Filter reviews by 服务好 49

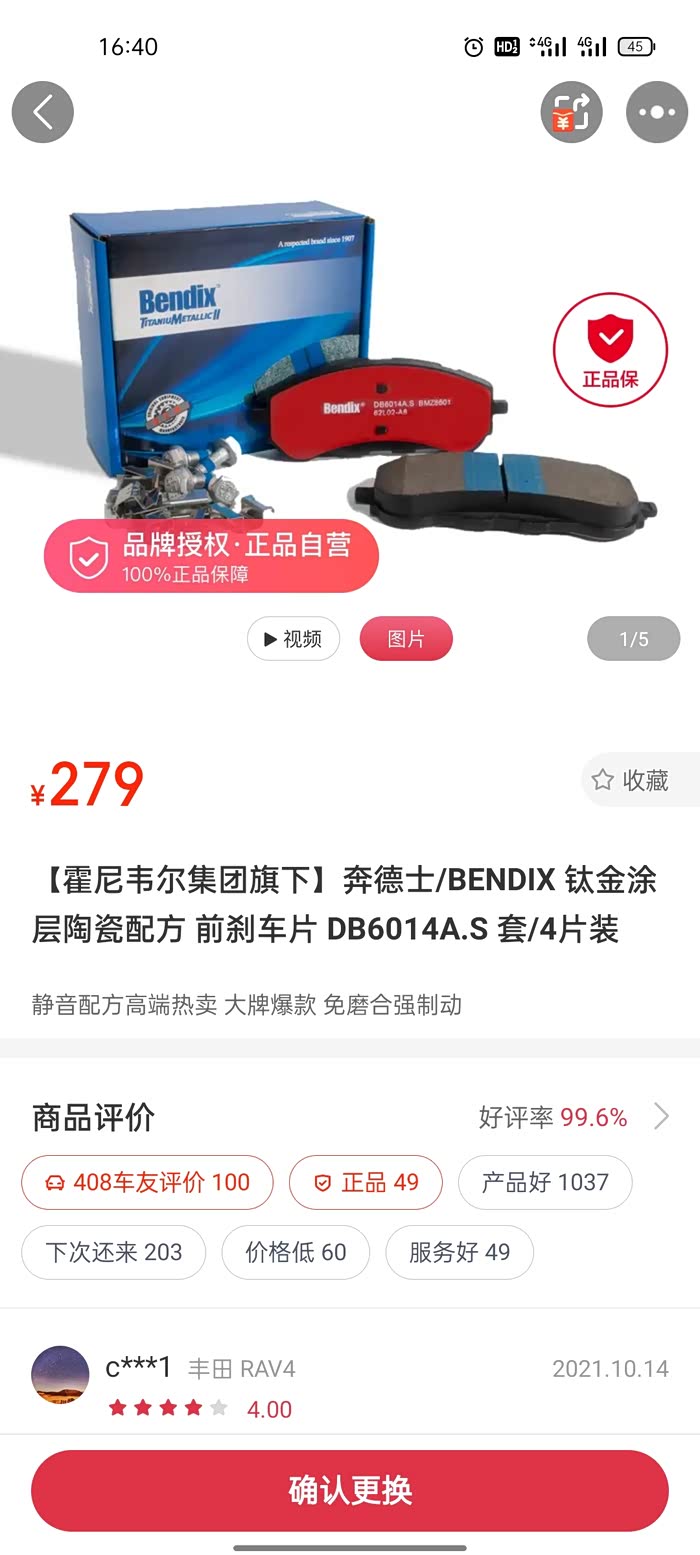pos(460,1252)
